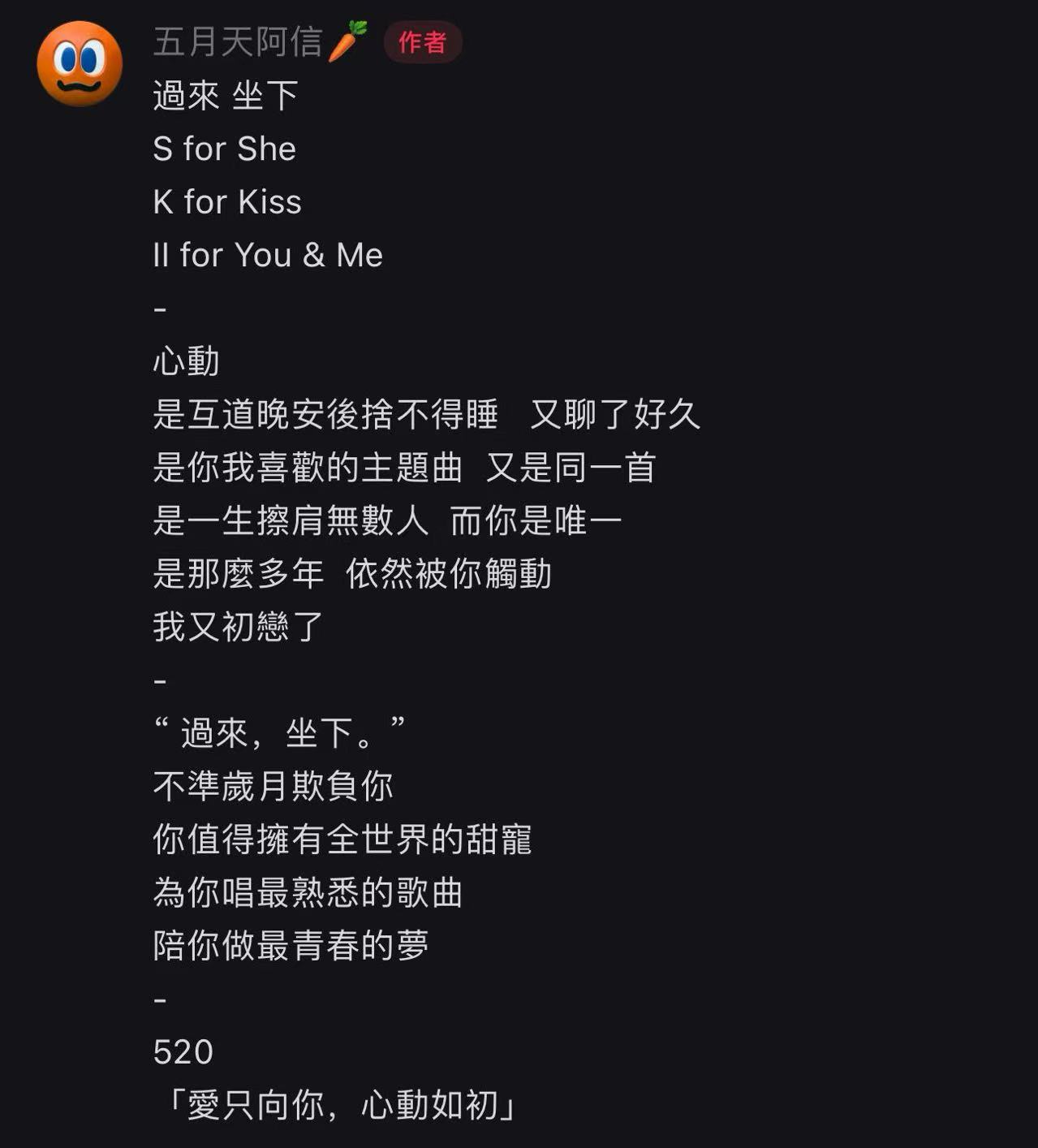Tap the username 五月天阿信
This screenshot has width=1038, height=1148.
pos(238,42)
